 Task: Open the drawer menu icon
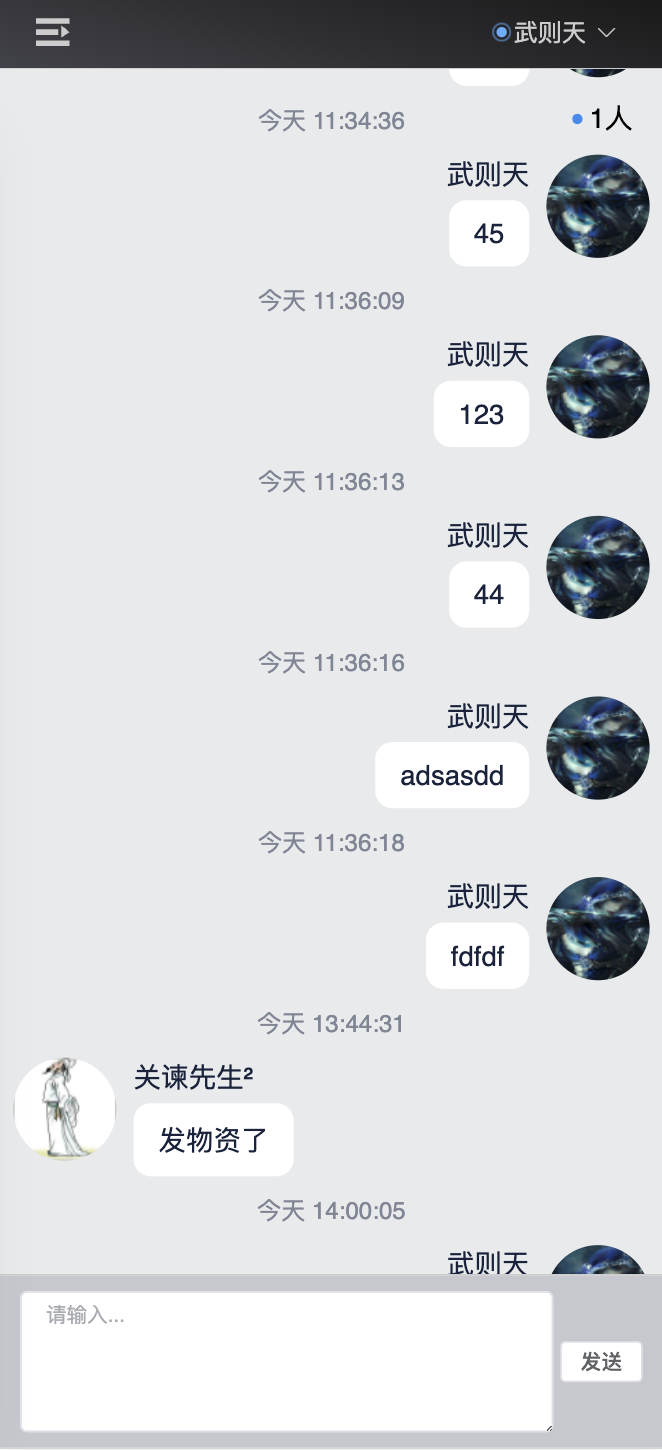(x=52, y=33)
